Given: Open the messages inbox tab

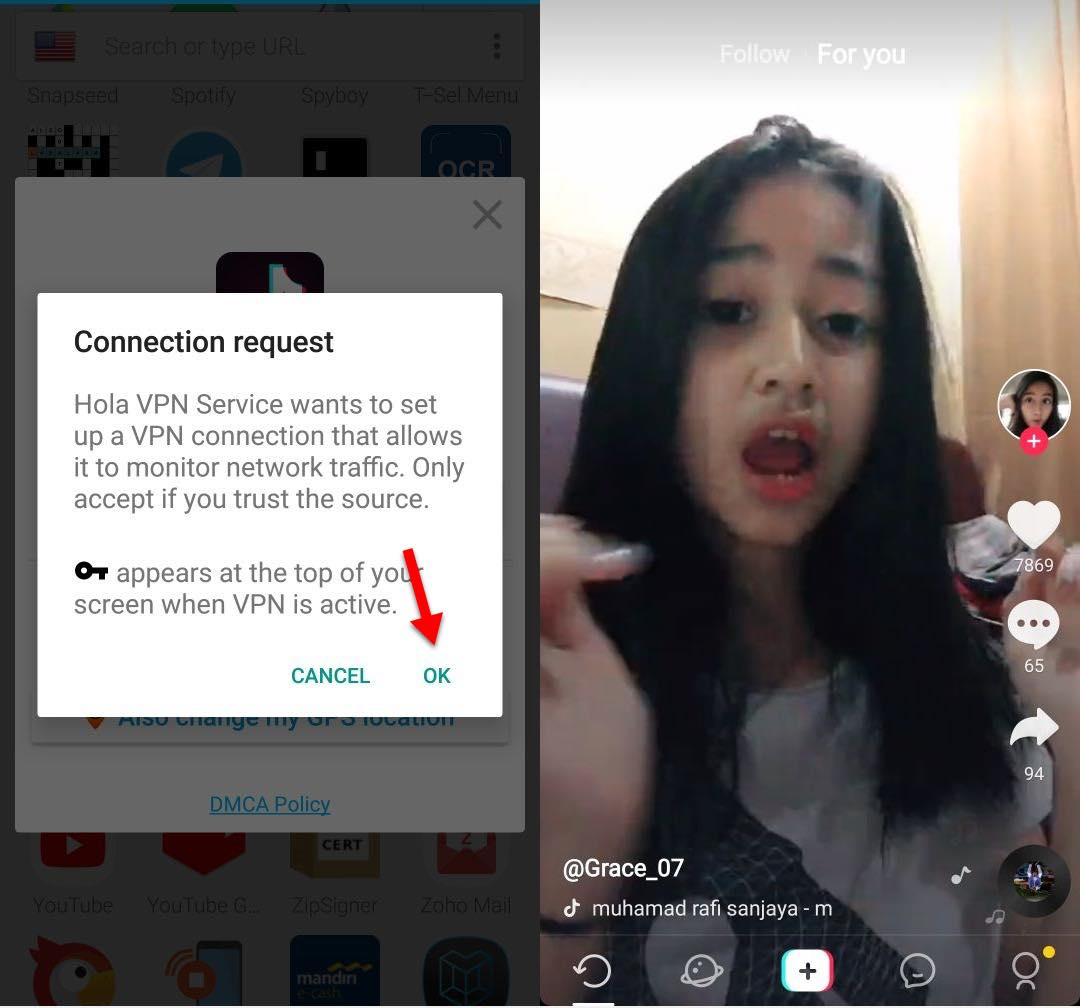Looking at the screenshot, I should click(x=916, y=970).
